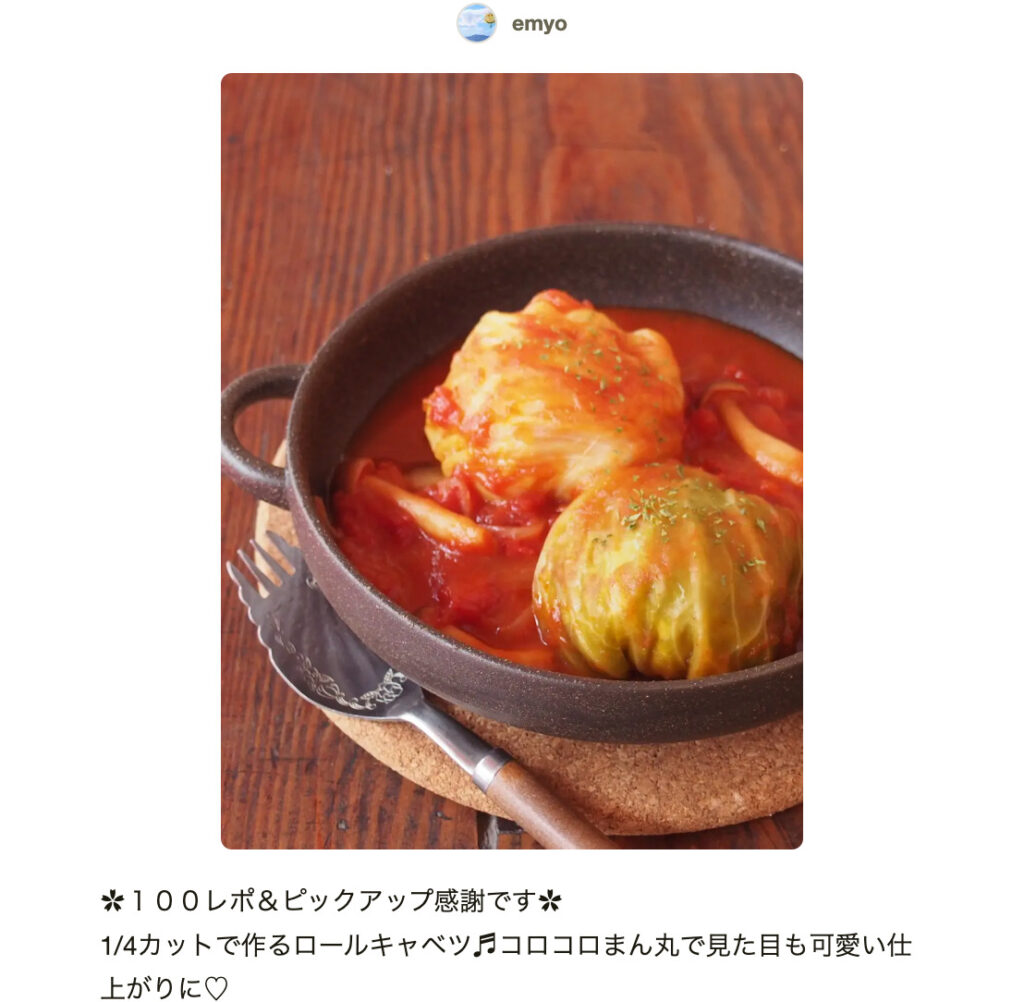
Task: Open emyo's author profile
Action: click(537, 24)
